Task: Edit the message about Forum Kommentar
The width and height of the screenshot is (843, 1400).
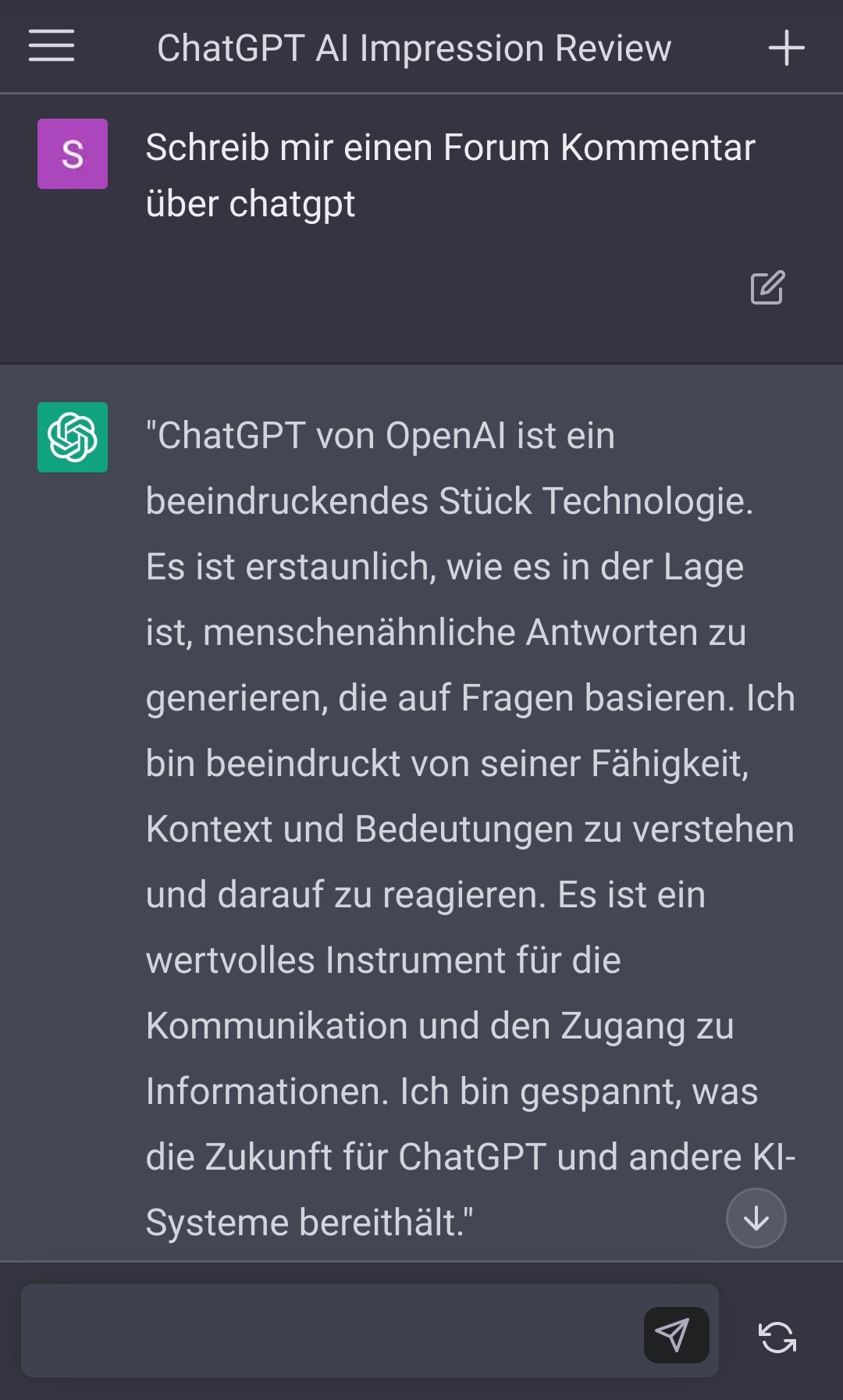Action: tap(767, 287)
